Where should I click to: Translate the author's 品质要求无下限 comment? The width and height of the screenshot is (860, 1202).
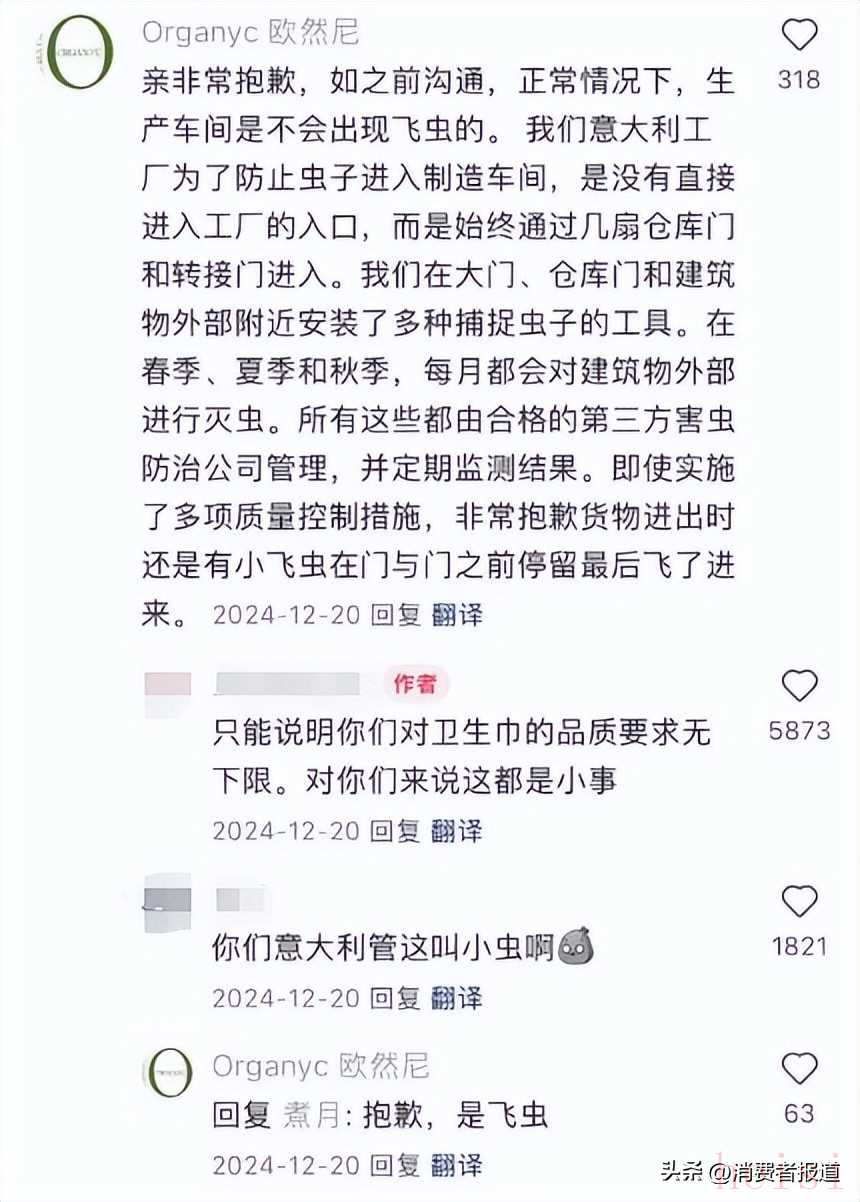tap(457, 830)
